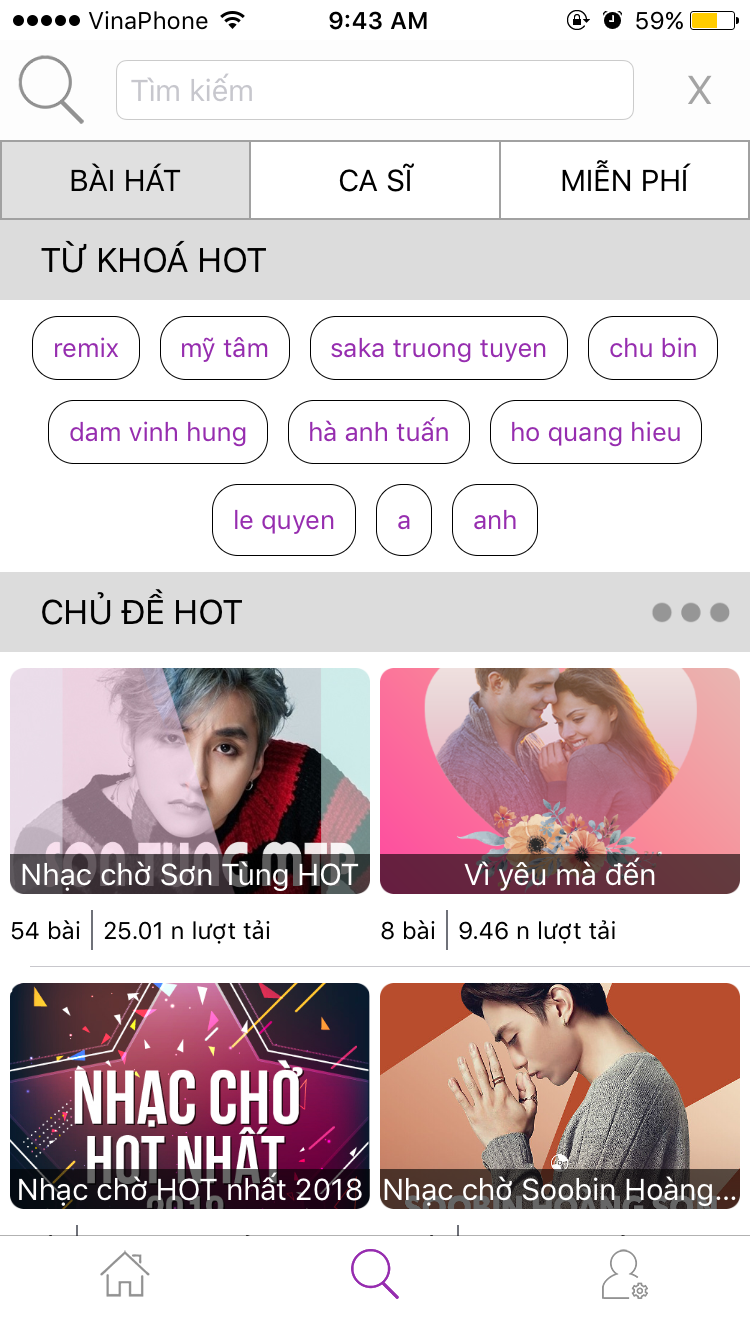The width and height of the screenshot is (750, 1334).
Task: Open the Nhạc chờ Soobin Hoàng topic
Action: (x=560, y=1095)
